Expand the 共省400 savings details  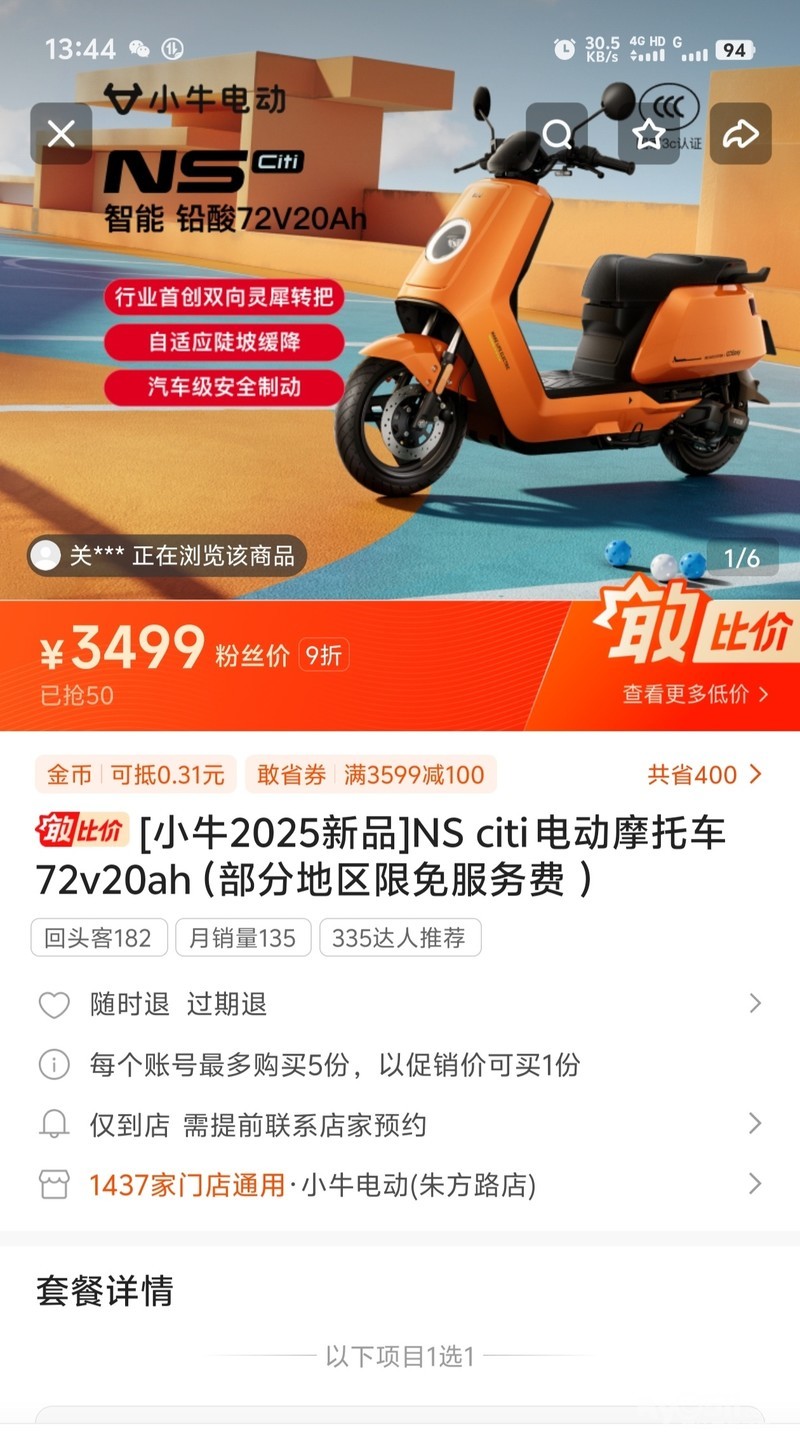(x=704, y=775)
